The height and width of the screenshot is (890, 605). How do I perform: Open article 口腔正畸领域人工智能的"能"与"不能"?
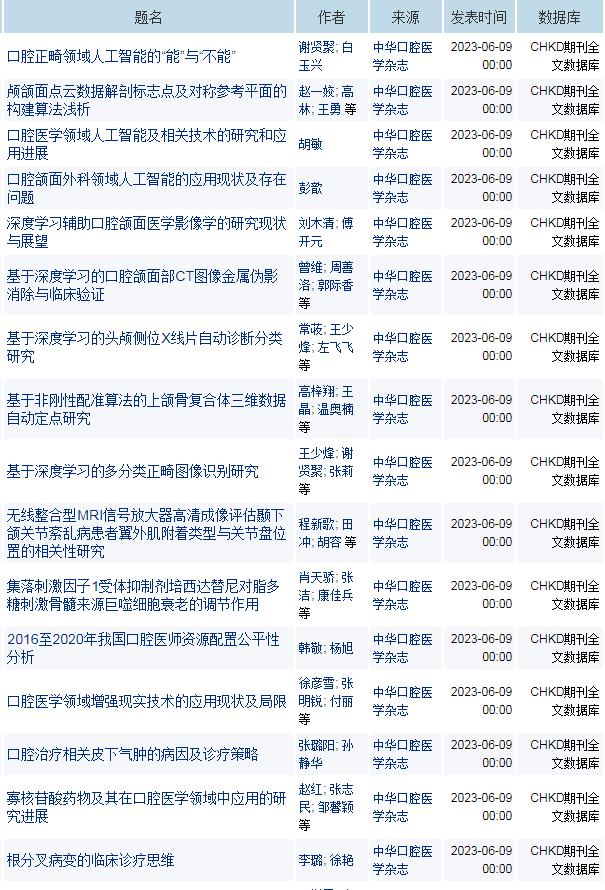point(121,56)
